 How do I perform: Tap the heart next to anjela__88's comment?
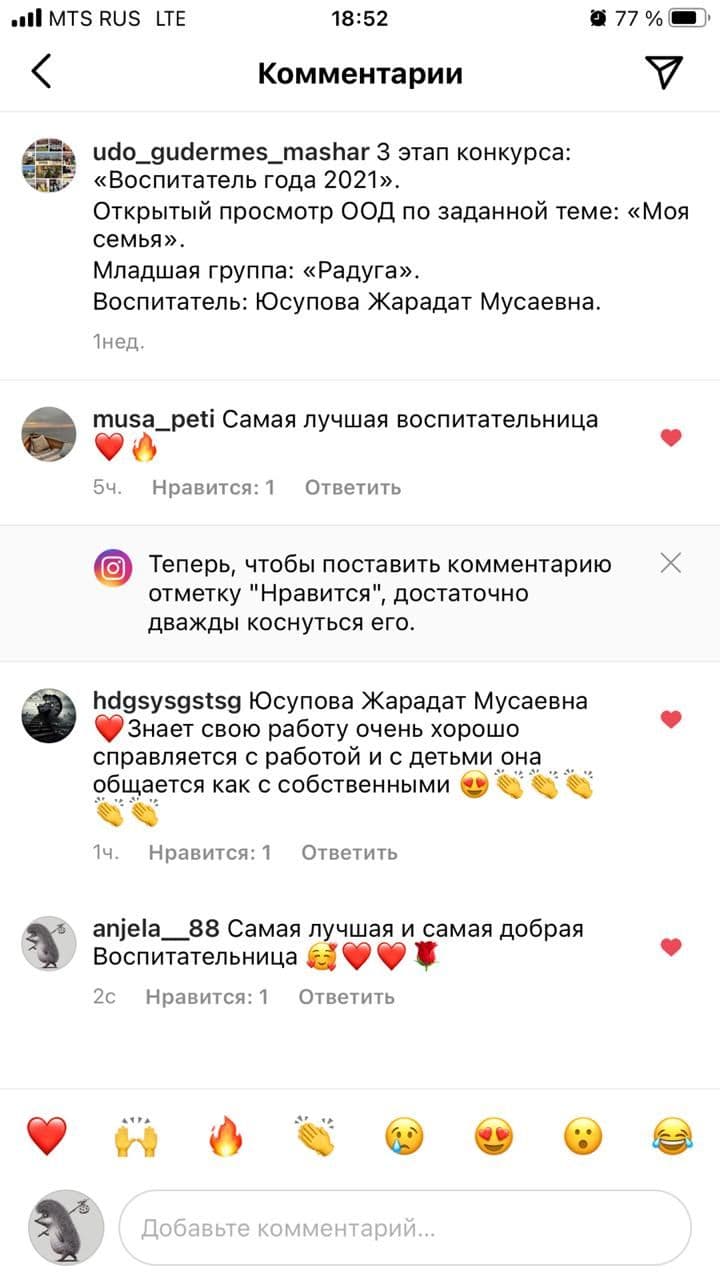[x=671, y=946]
